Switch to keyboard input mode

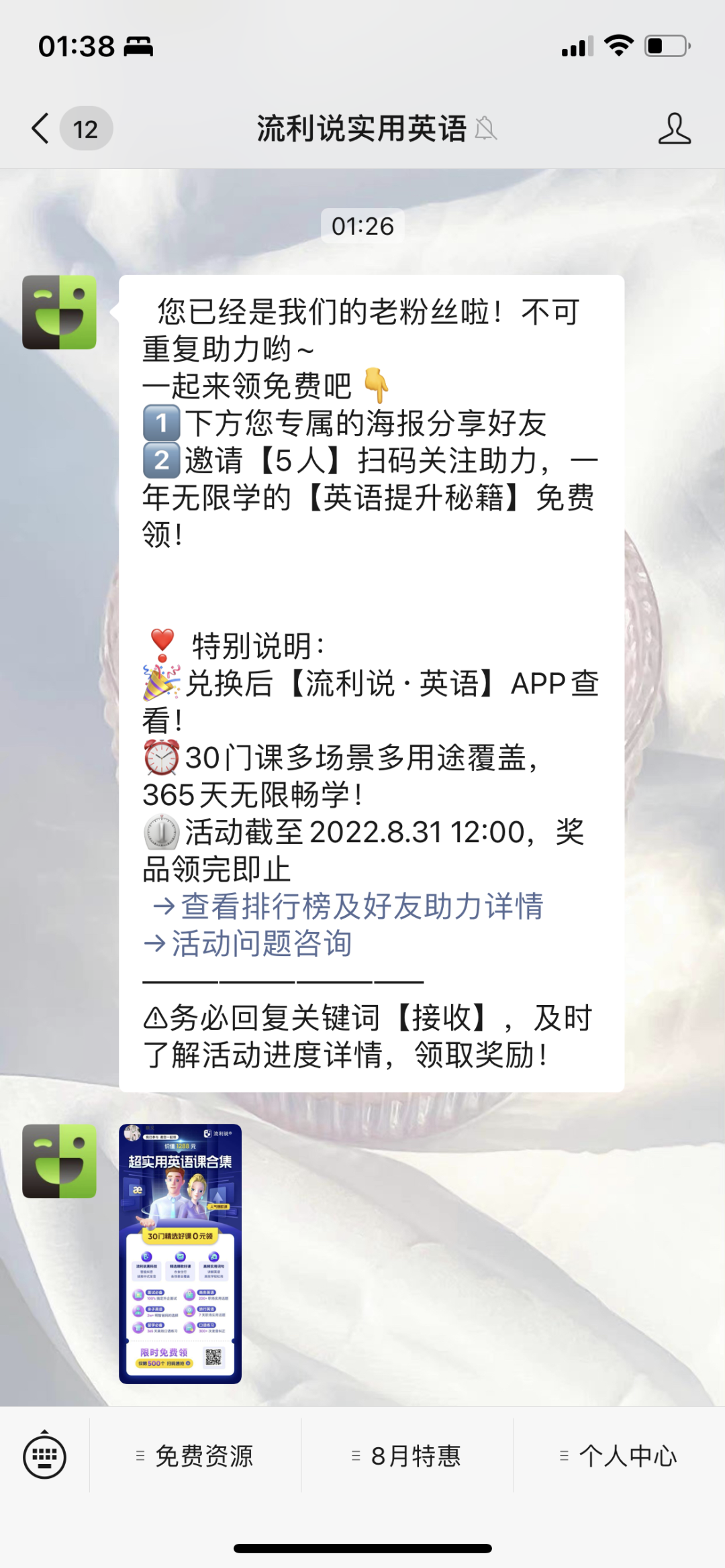click(x=44, y=1456)
